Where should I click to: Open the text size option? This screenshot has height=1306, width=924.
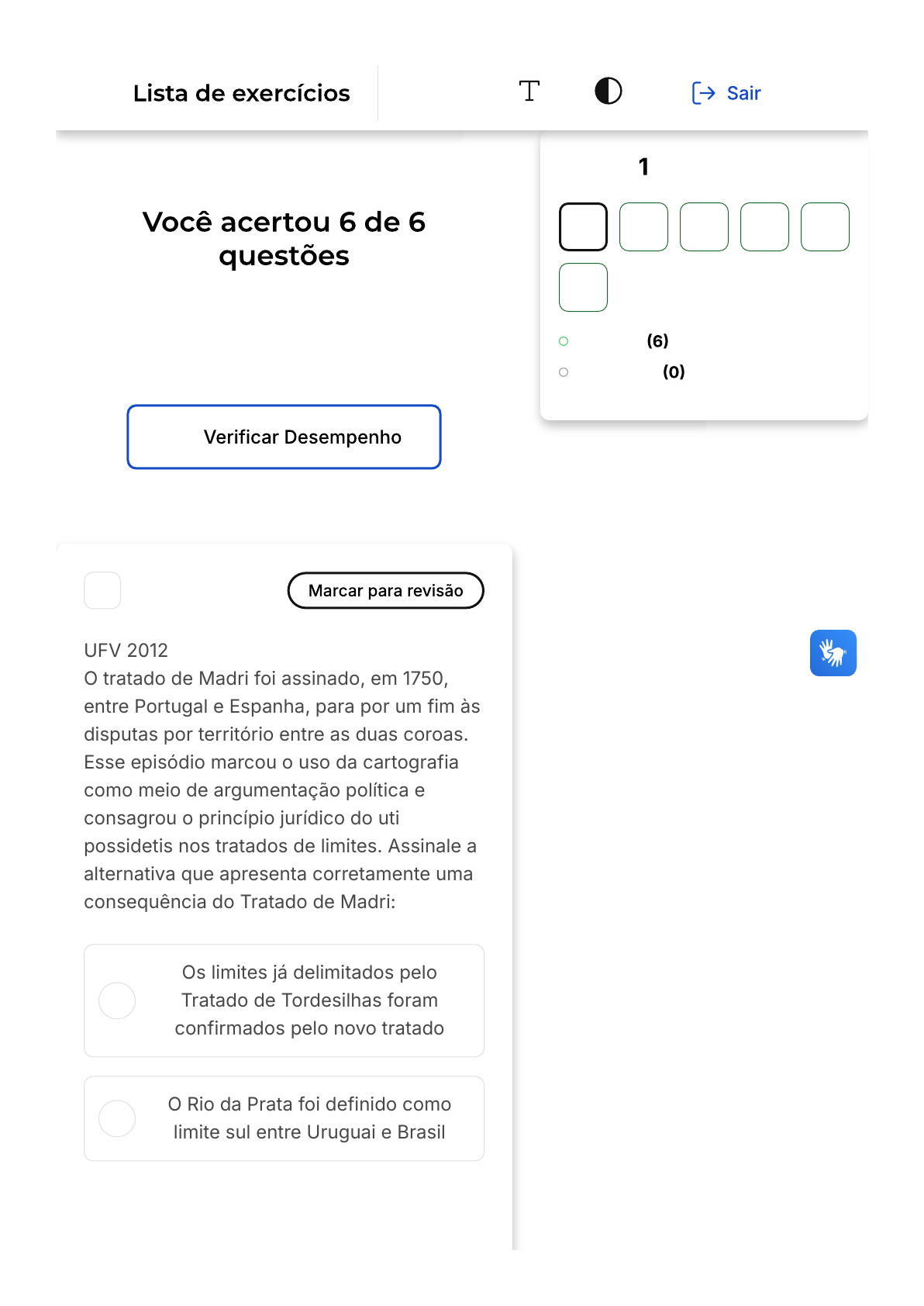tap(529, 92)
